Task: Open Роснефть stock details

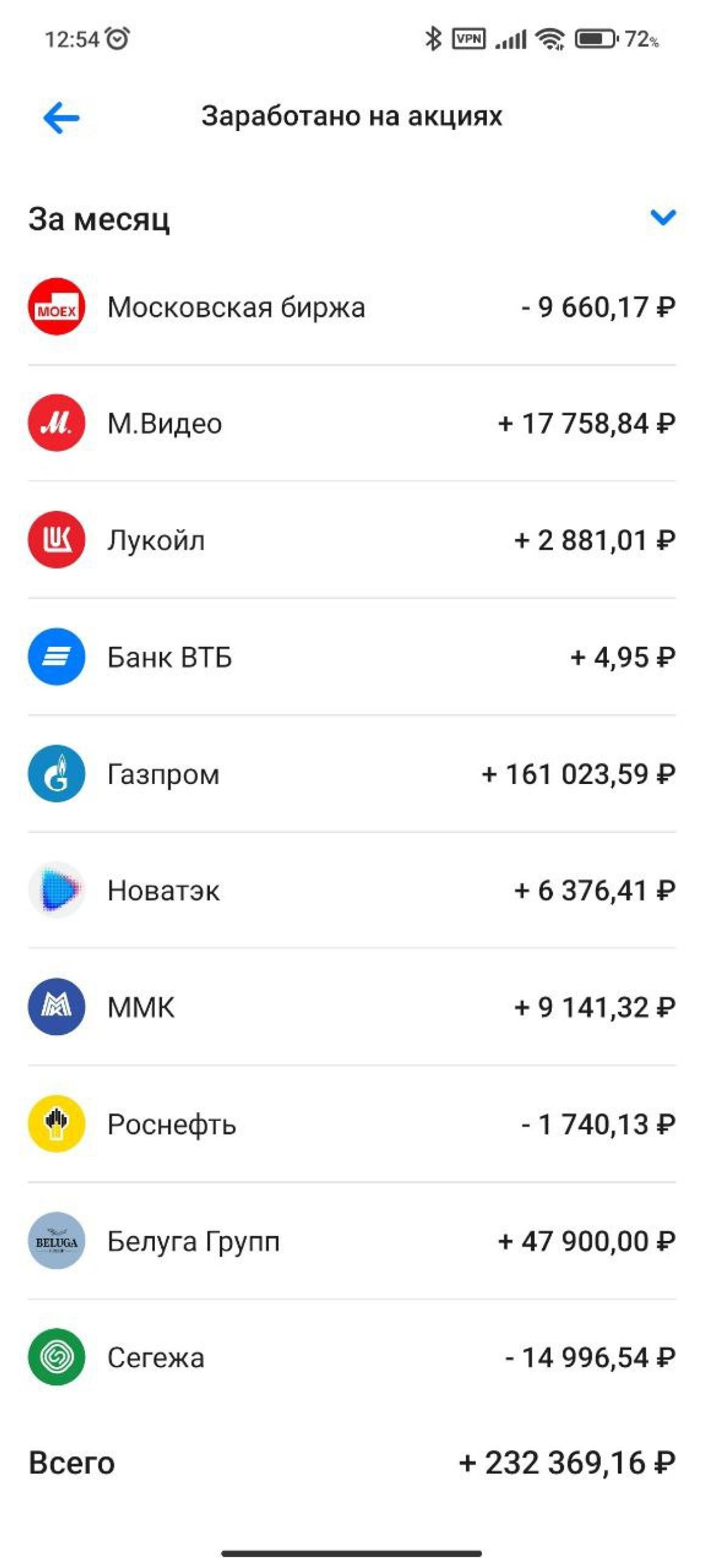Action: pyautogui.click(x=351, y=1124)
